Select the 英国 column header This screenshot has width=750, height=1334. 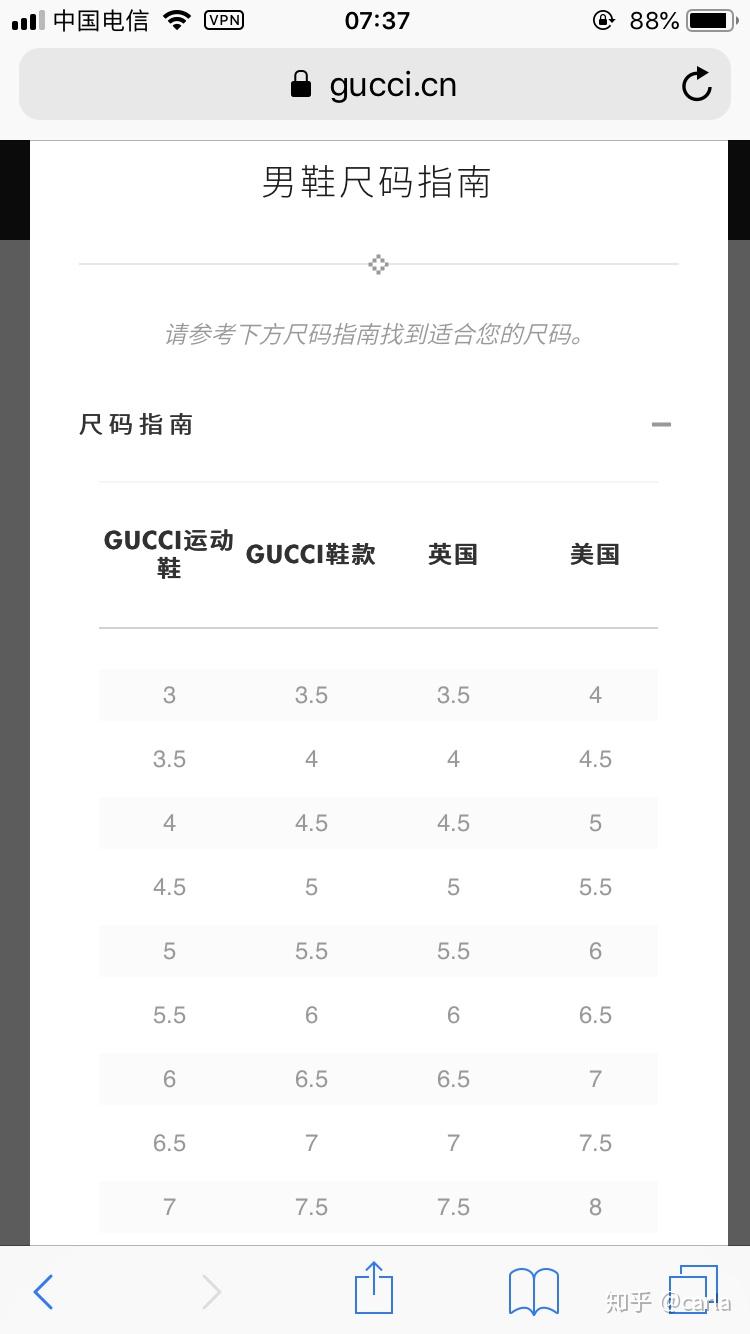pyautogui.click(x=453, y=555)
